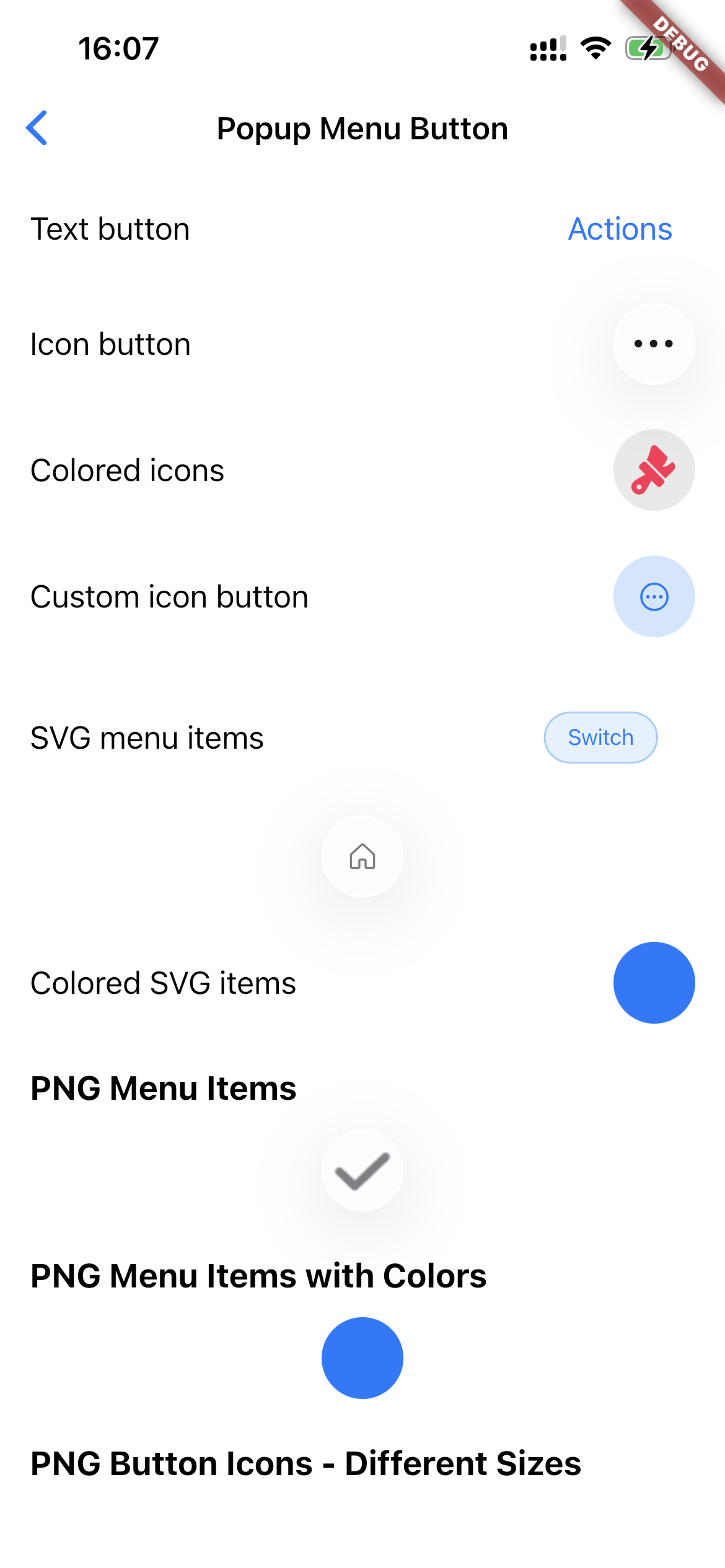Click the three-dot Icon button
This screenshot has height=1568, width=725.
(x=653, y=344)
